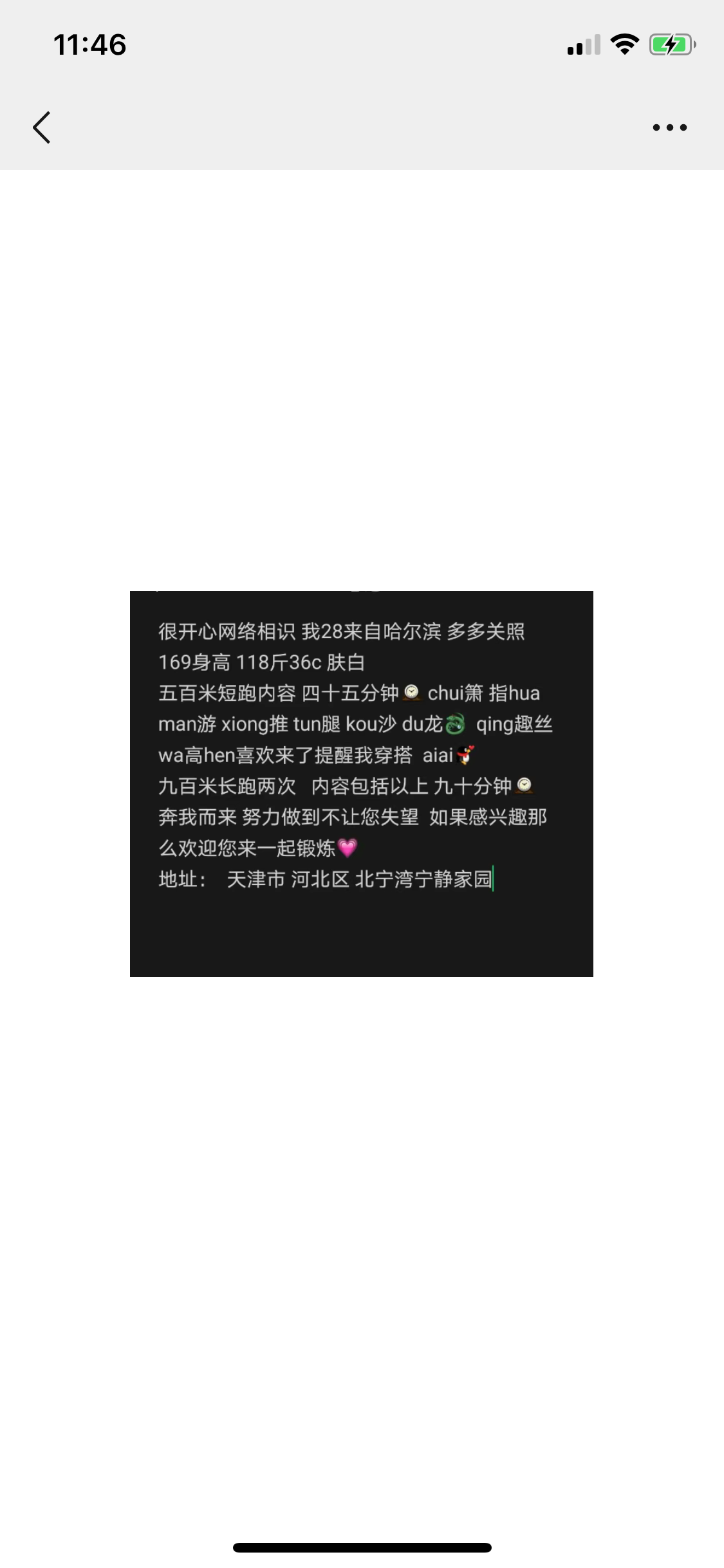
Task: Go back using the top-left arrow
Action: (42, 127)
